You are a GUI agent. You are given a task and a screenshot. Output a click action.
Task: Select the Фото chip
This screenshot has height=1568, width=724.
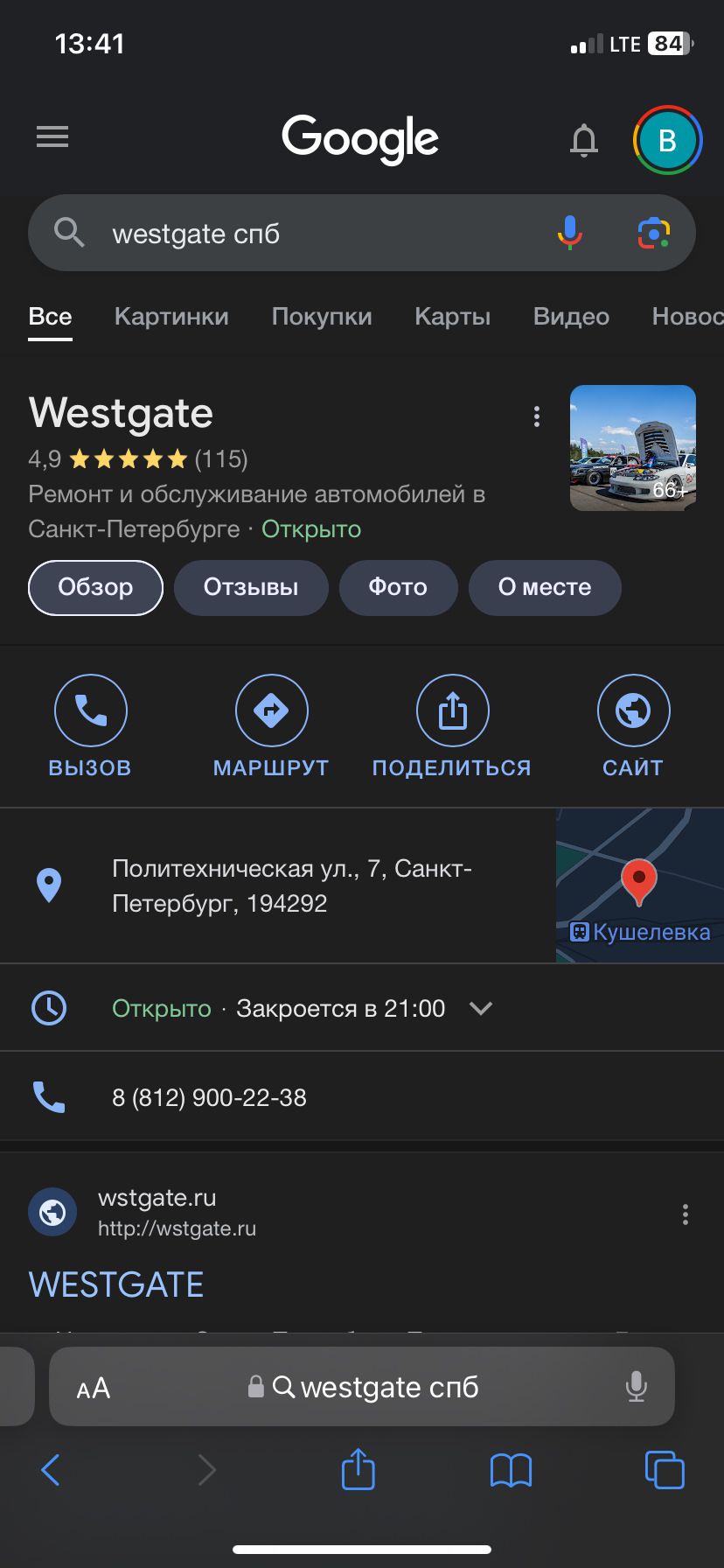pos(398,587)
